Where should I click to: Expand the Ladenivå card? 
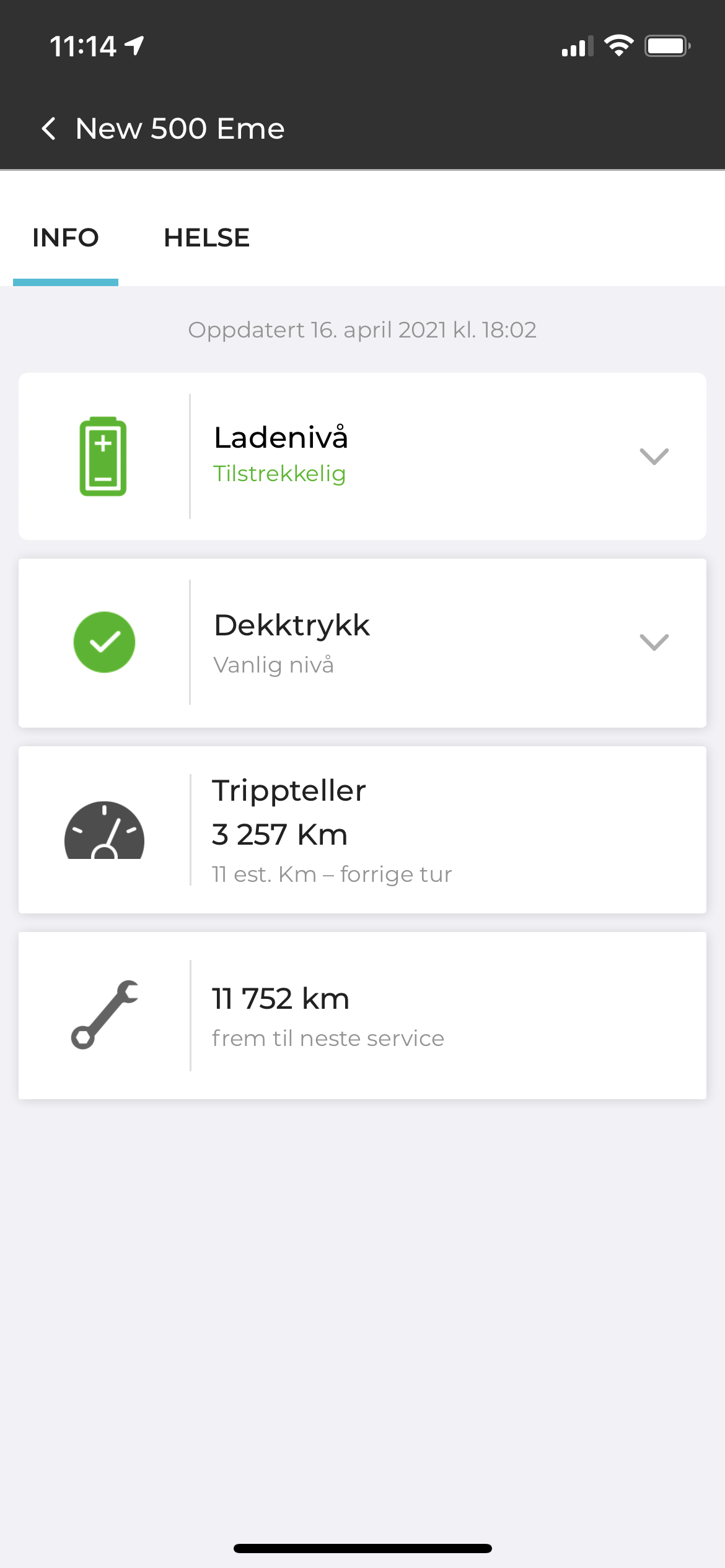[x=654, y=456]
